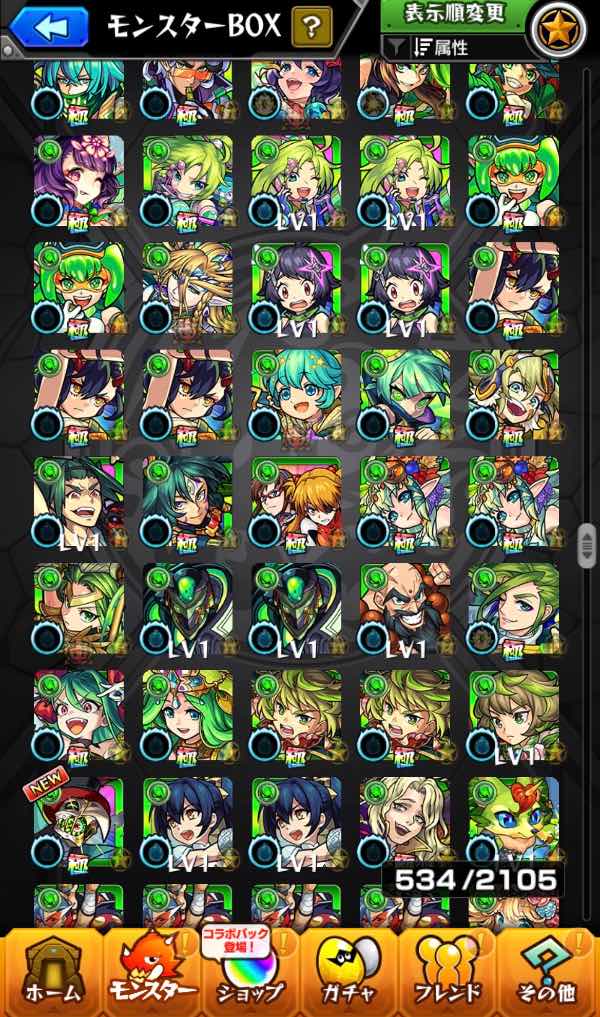Open the green cat-like monster with heart
The image size is (600, 1017).
(512, 815)
